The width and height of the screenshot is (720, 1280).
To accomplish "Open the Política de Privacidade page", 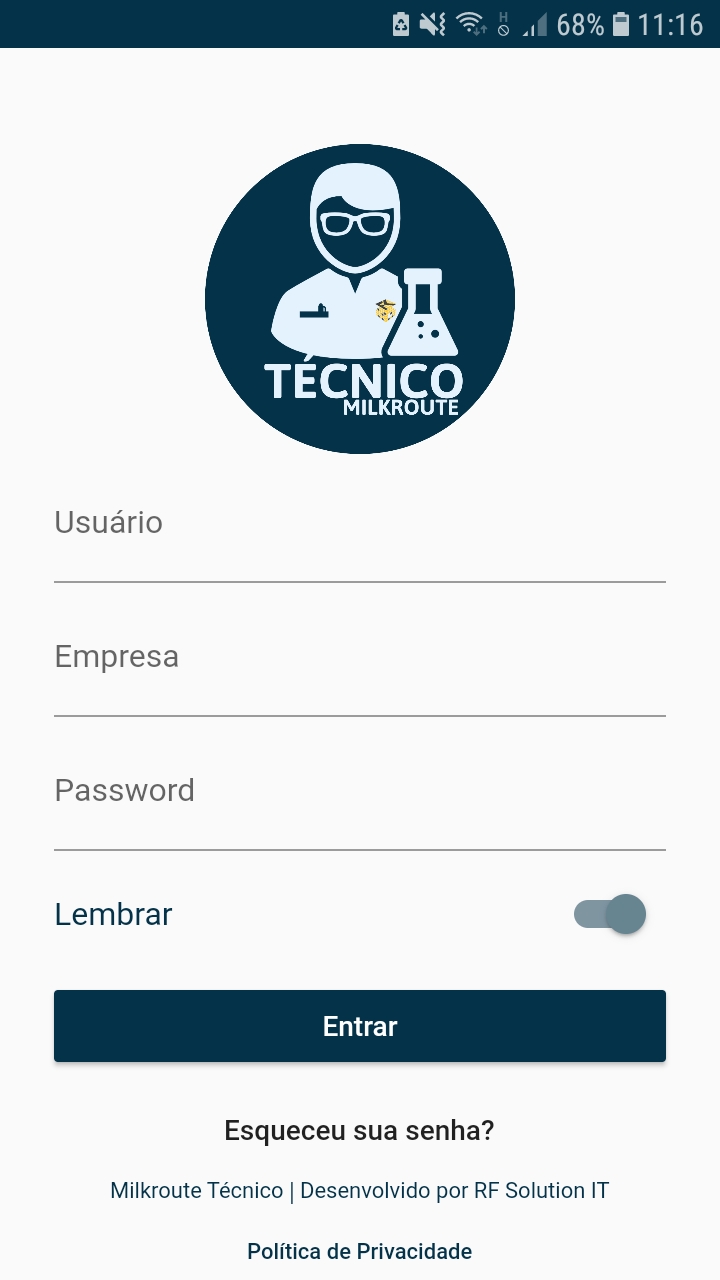I will [x=358, y=1251].
